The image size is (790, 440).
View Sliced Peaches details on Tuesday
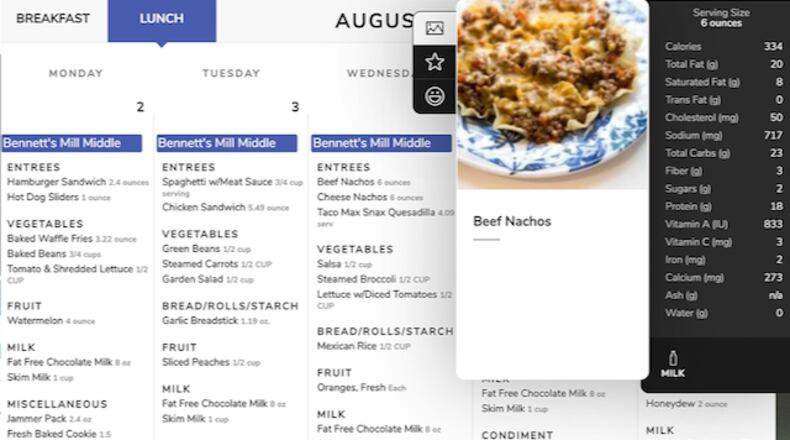(x=193, y=362)
